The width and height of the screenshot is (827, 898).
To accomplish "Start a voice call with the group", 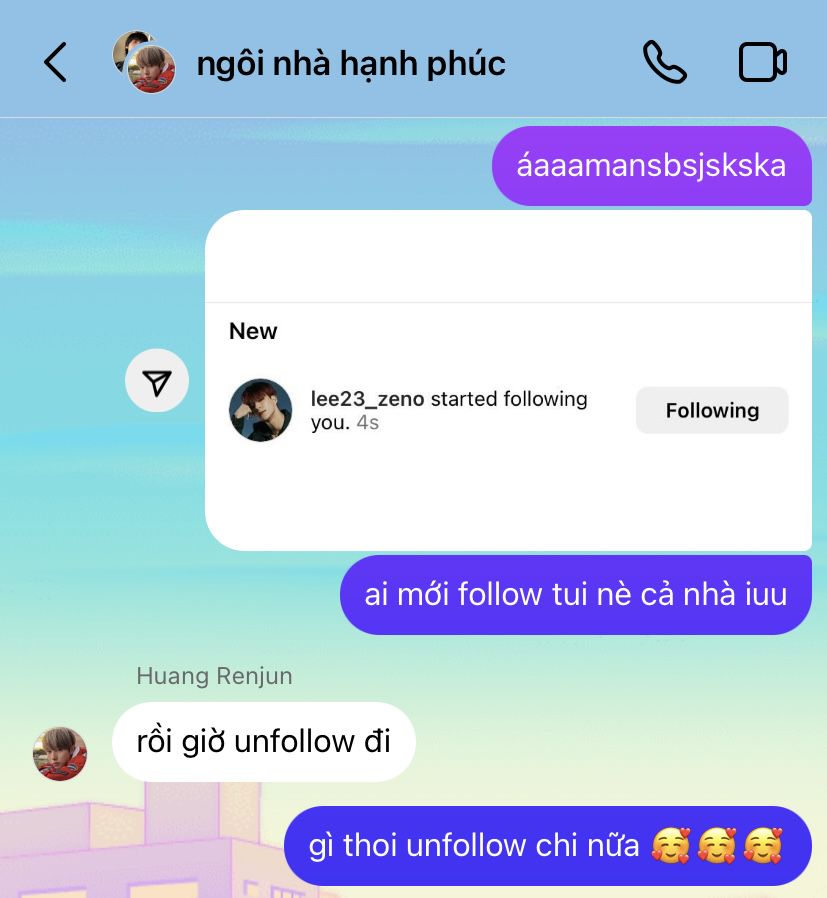I will [664, 63].
